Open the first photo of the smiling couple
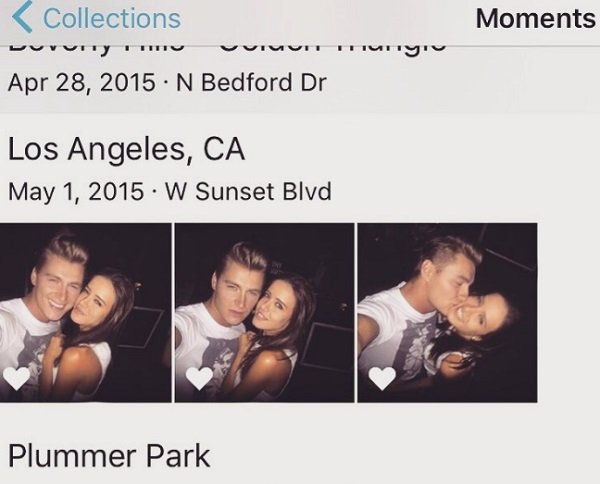The image size is (600, 484). pyautogui.click(x=84, y=312)
